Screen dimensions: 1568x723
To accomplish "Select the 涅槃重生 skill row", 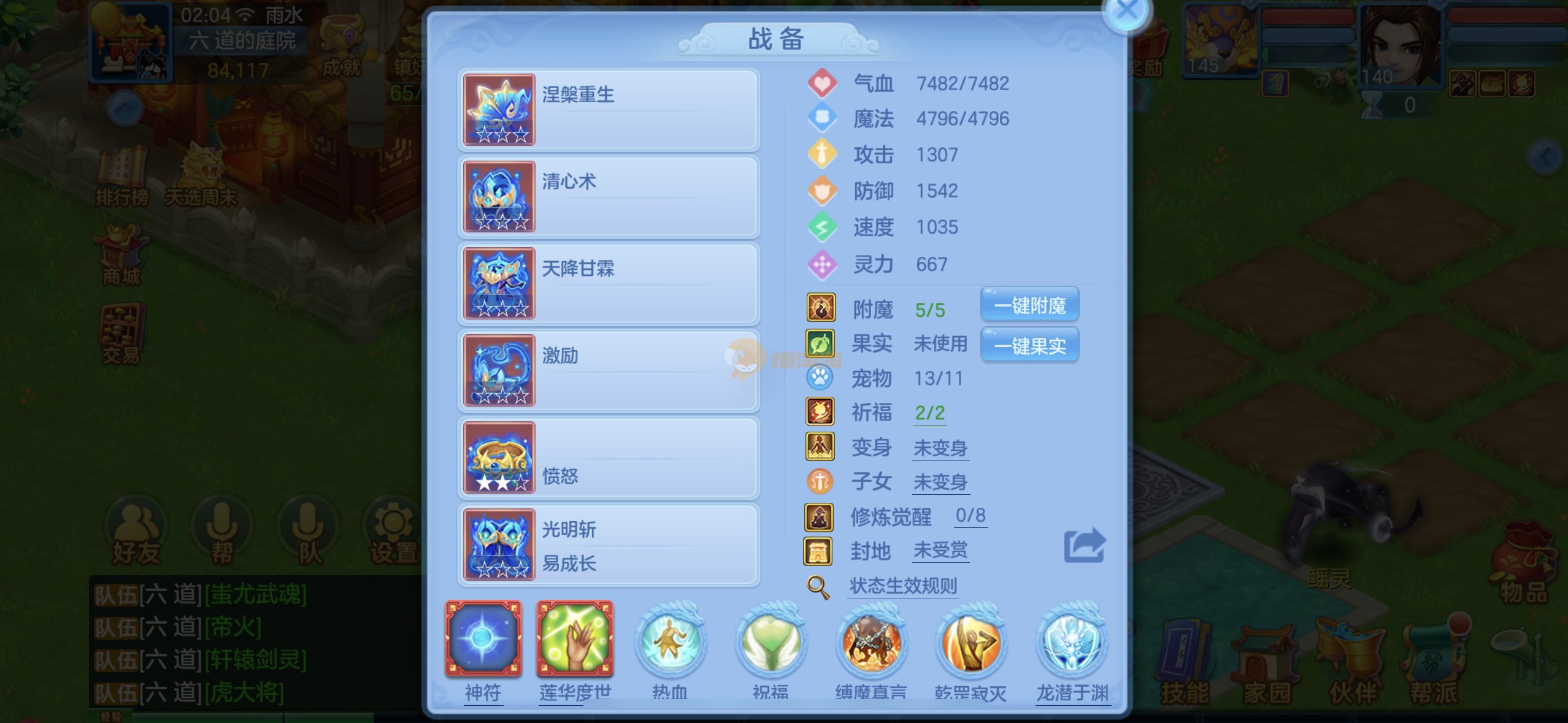I will click(x=609, y=110).
